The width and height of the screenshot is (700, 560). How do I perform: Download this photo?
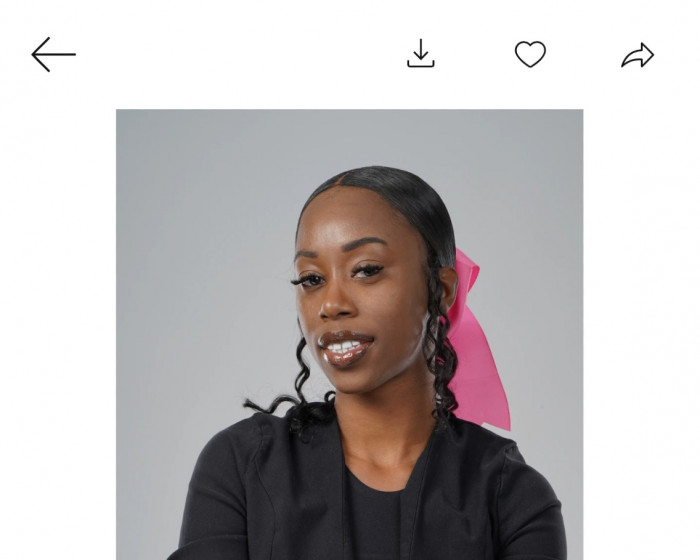(x=421, y=54)
